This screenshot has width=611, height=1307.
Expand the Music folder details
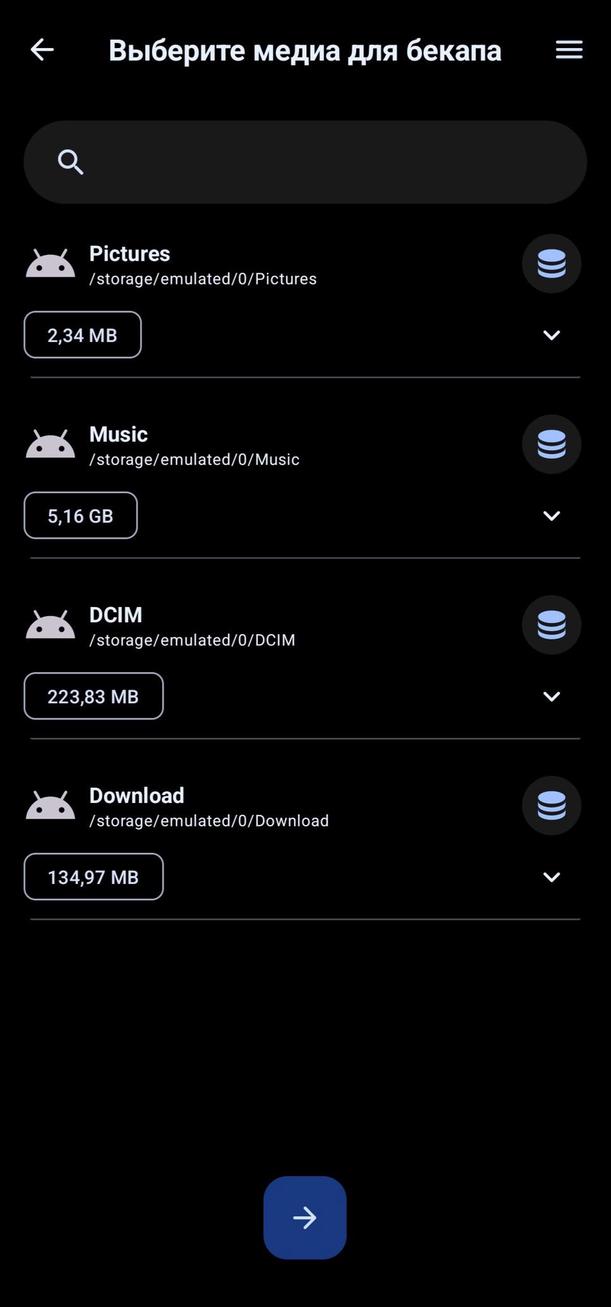point(551,516)
